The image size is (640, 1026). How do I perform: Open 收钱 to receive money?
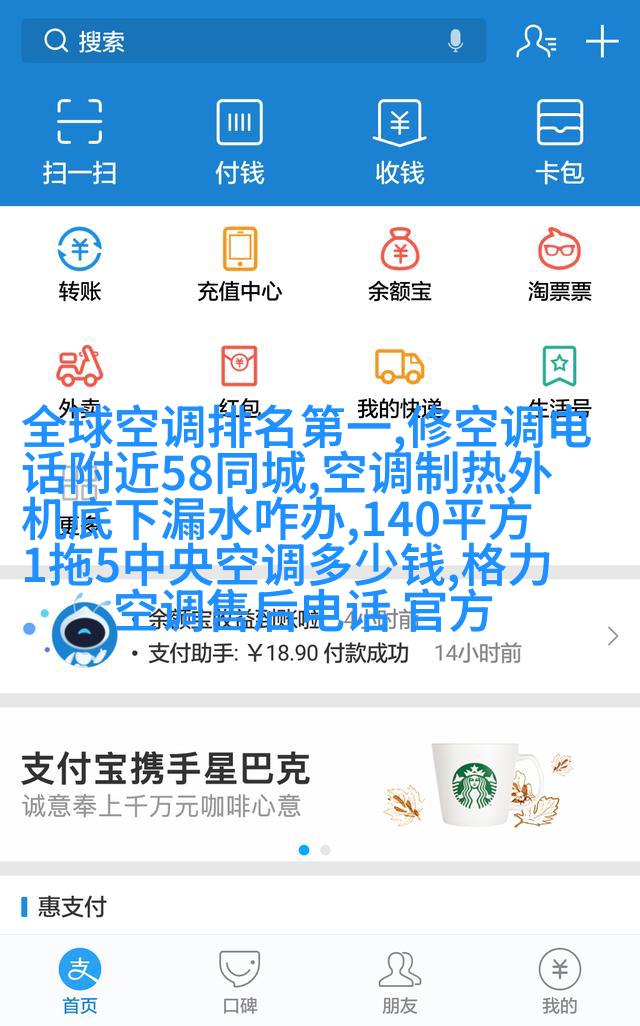[x=400, y=140]
